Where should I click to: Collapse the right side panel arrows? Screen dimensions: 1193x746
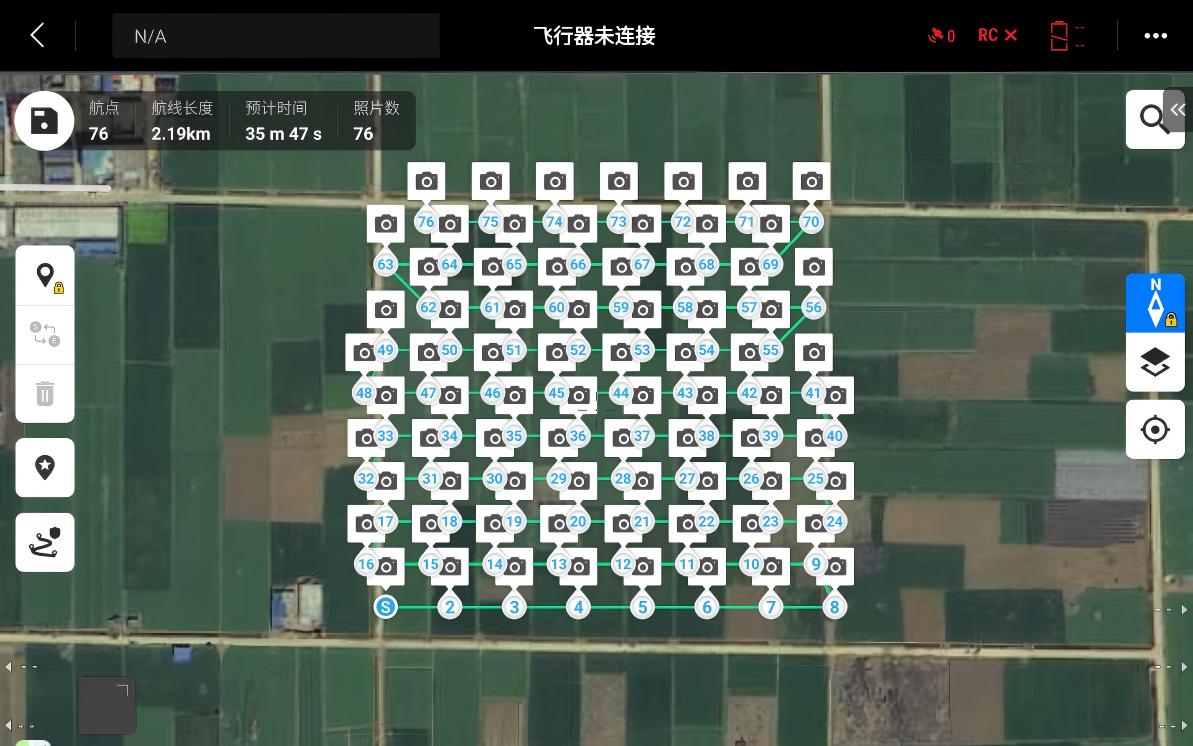pos(1178,110)
